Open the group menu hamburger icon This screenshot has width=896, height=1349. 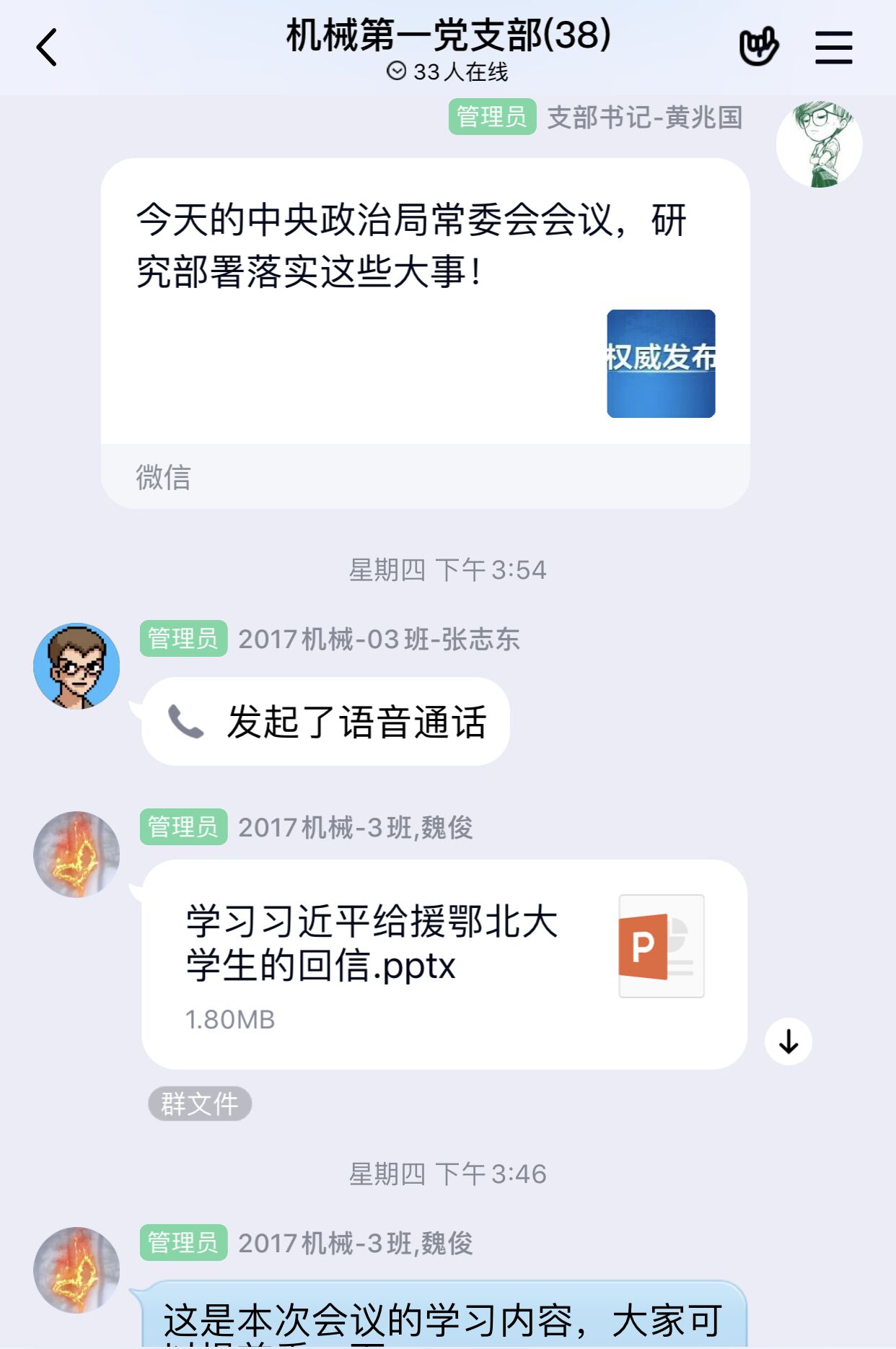833,48
